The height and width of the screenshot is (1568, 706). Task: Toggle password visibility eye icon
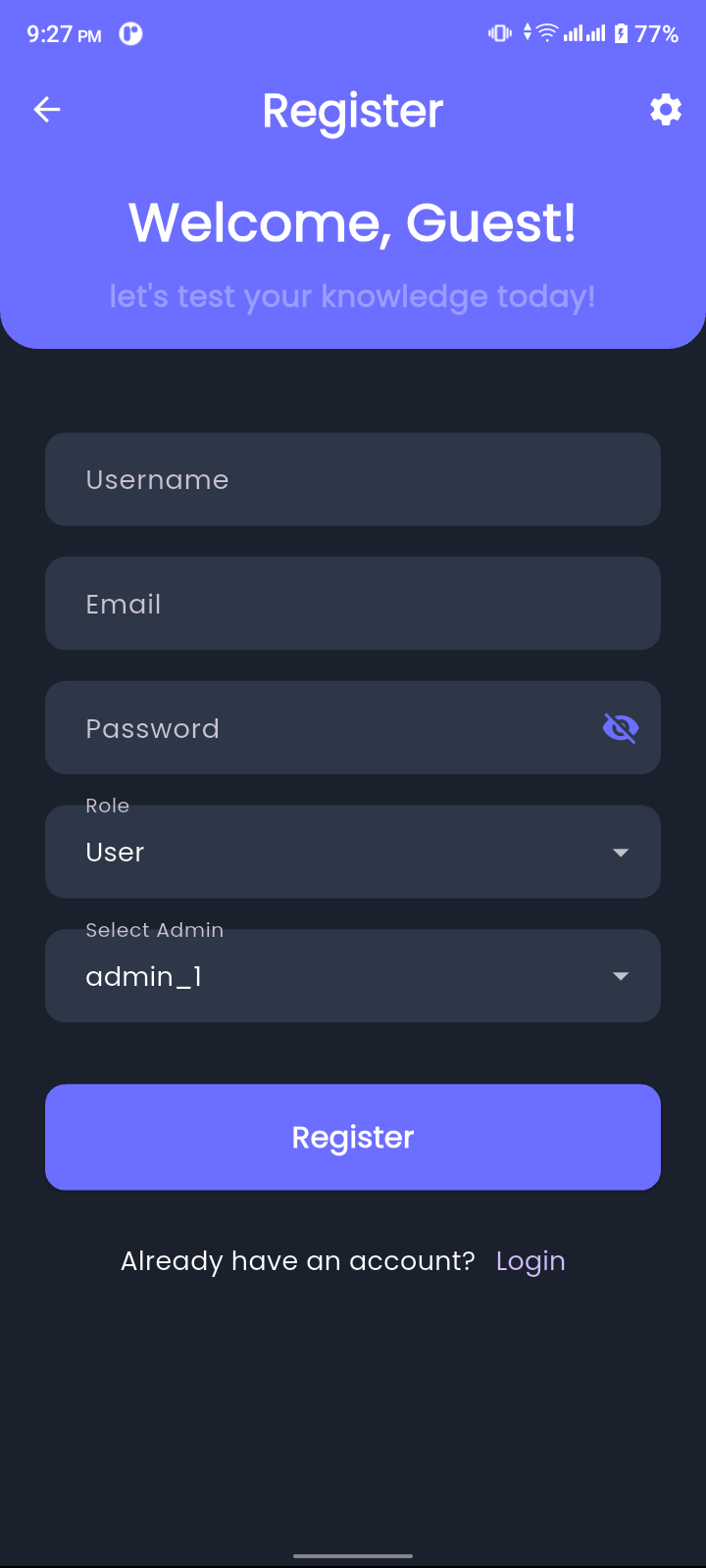click(x=620, y=728)
